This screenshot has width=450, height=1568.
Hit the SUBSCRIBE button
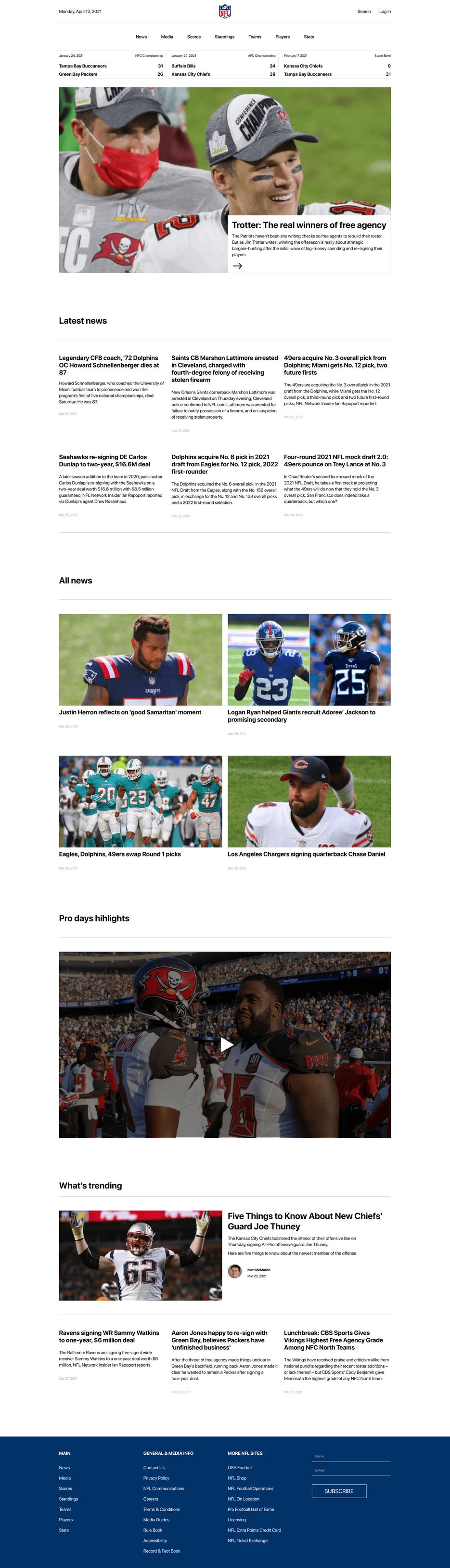(339, 1491)
